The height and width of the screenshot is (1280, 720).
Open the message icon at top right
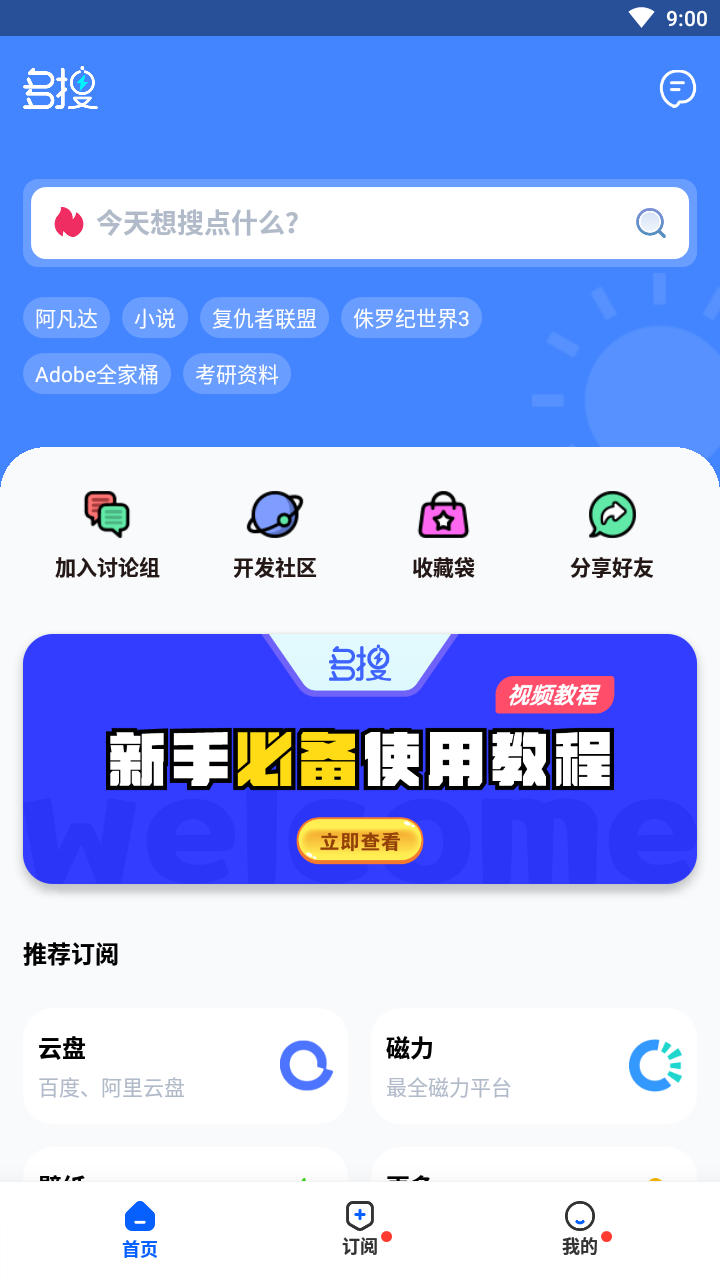click(x=677, y=89)
